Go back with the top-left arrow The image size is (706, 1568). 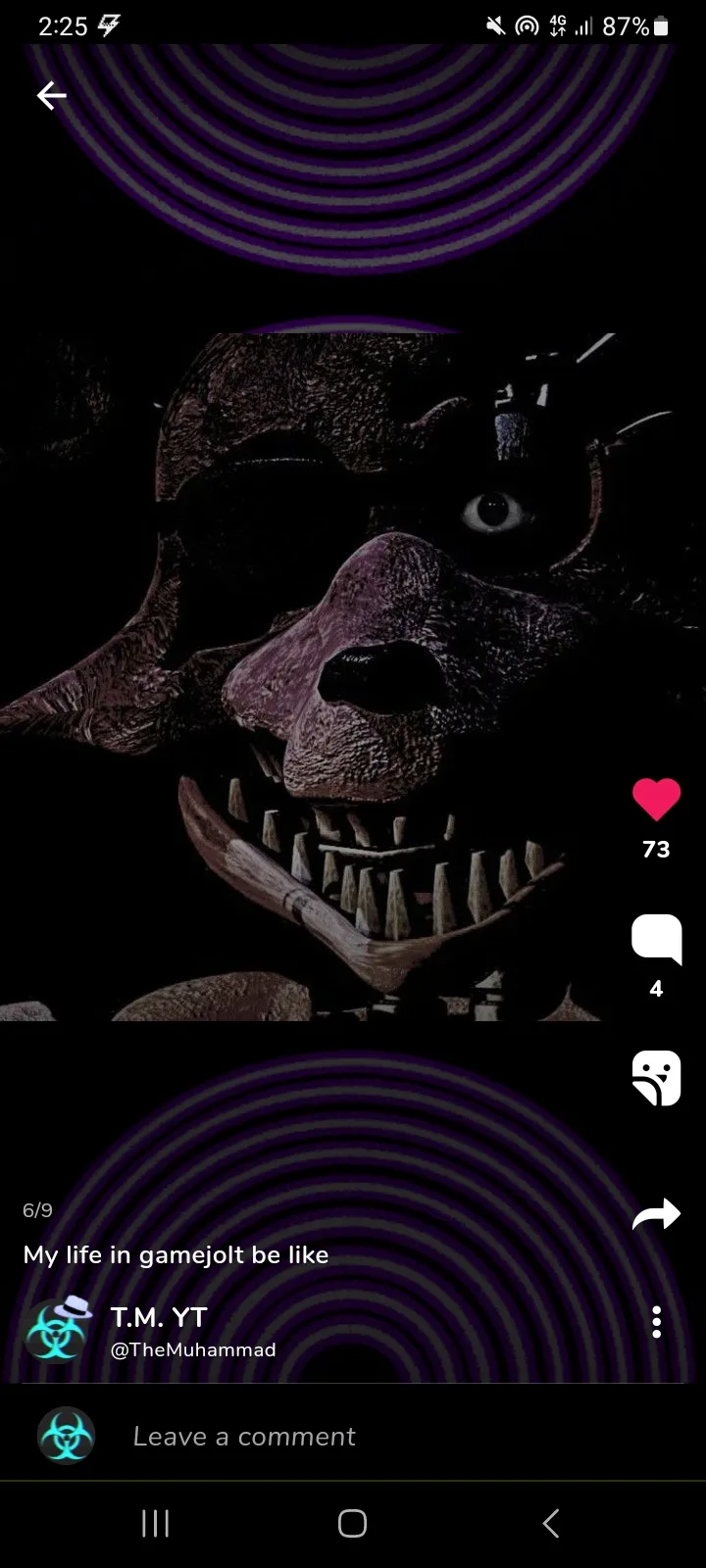[51, 95]
